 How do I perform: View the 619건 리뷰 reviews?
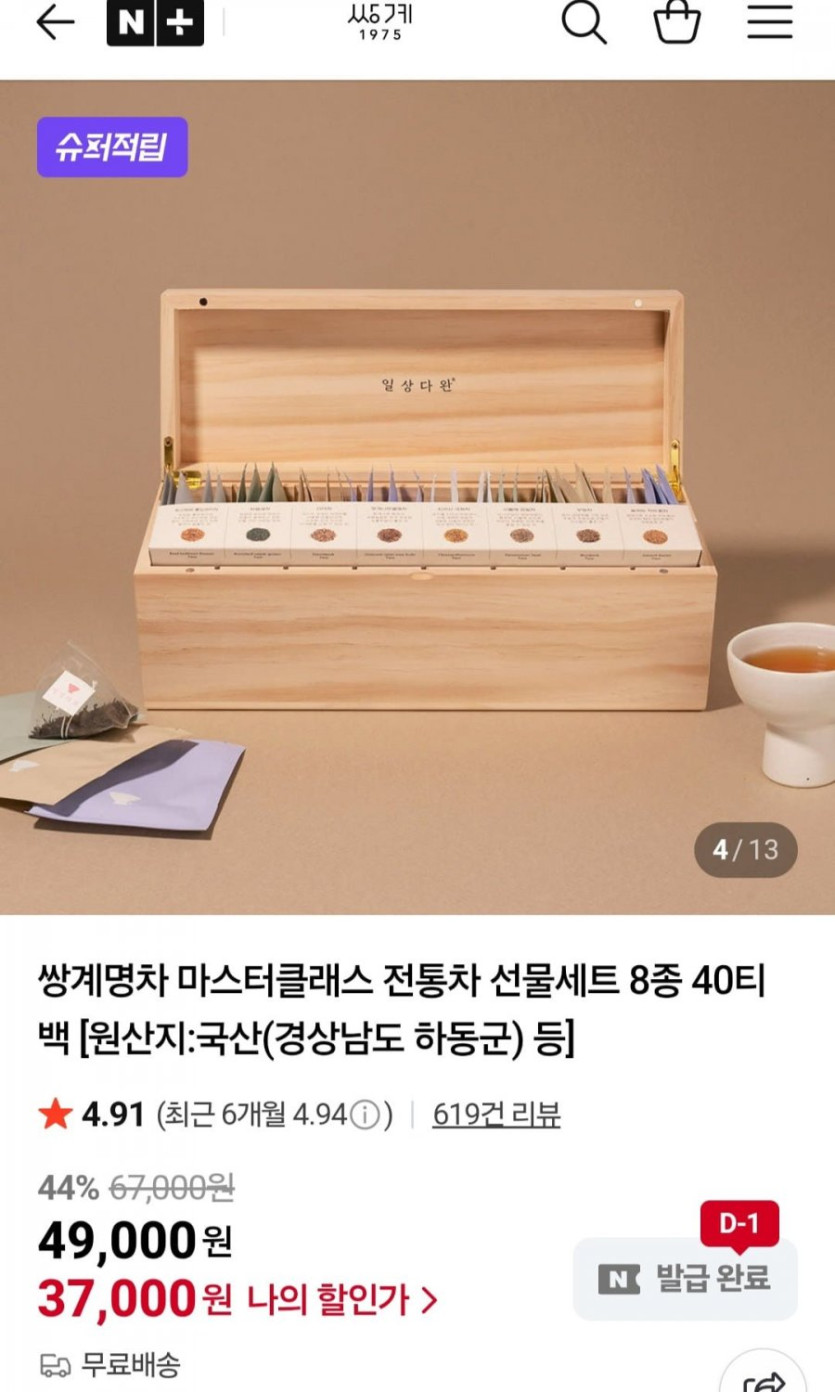[x=496, y=1114]
